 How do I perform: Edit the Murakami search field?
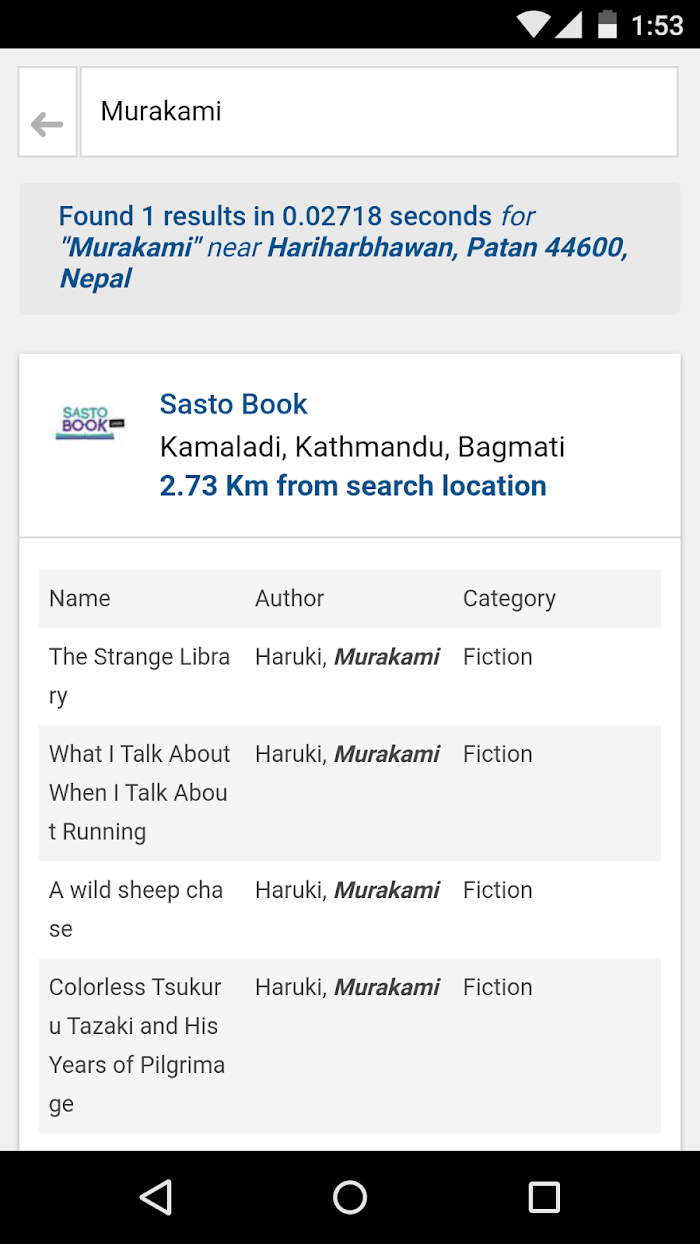(379, 112)
